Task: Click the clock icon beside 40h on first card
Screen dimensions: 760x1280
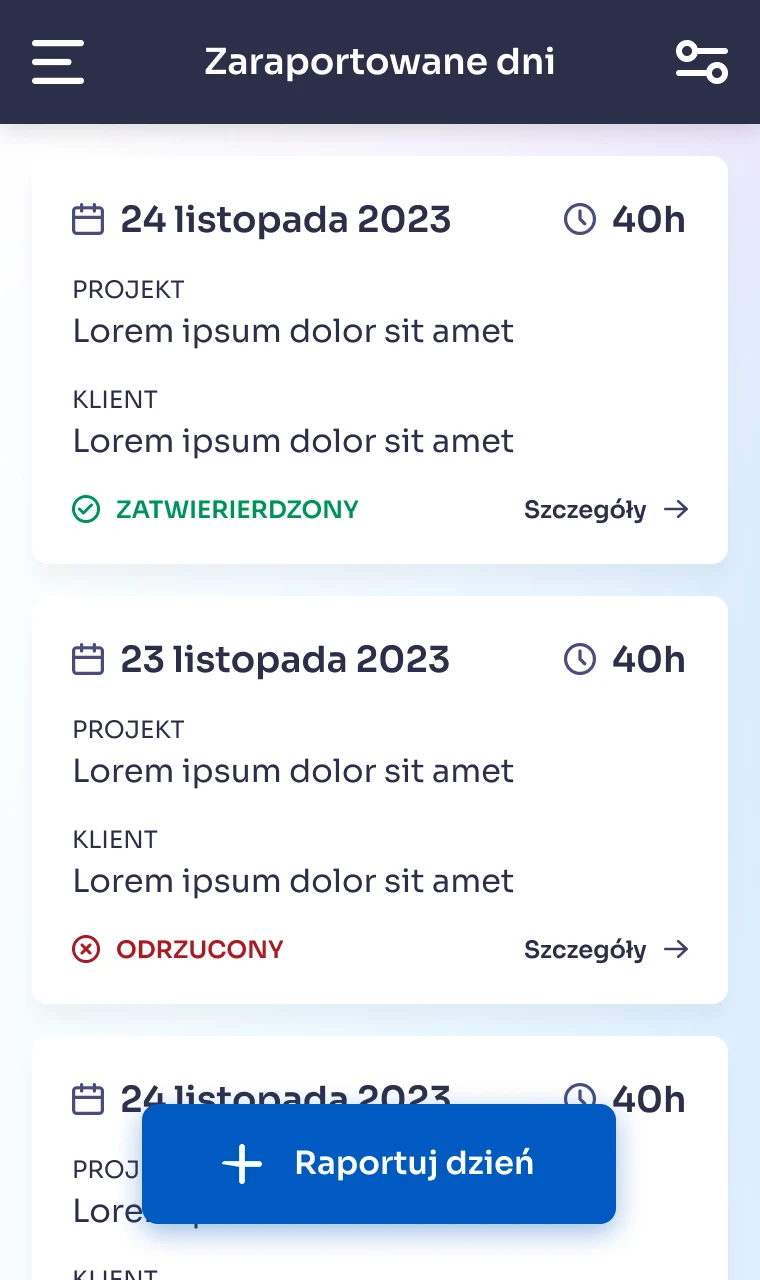Action: (580, 219)
